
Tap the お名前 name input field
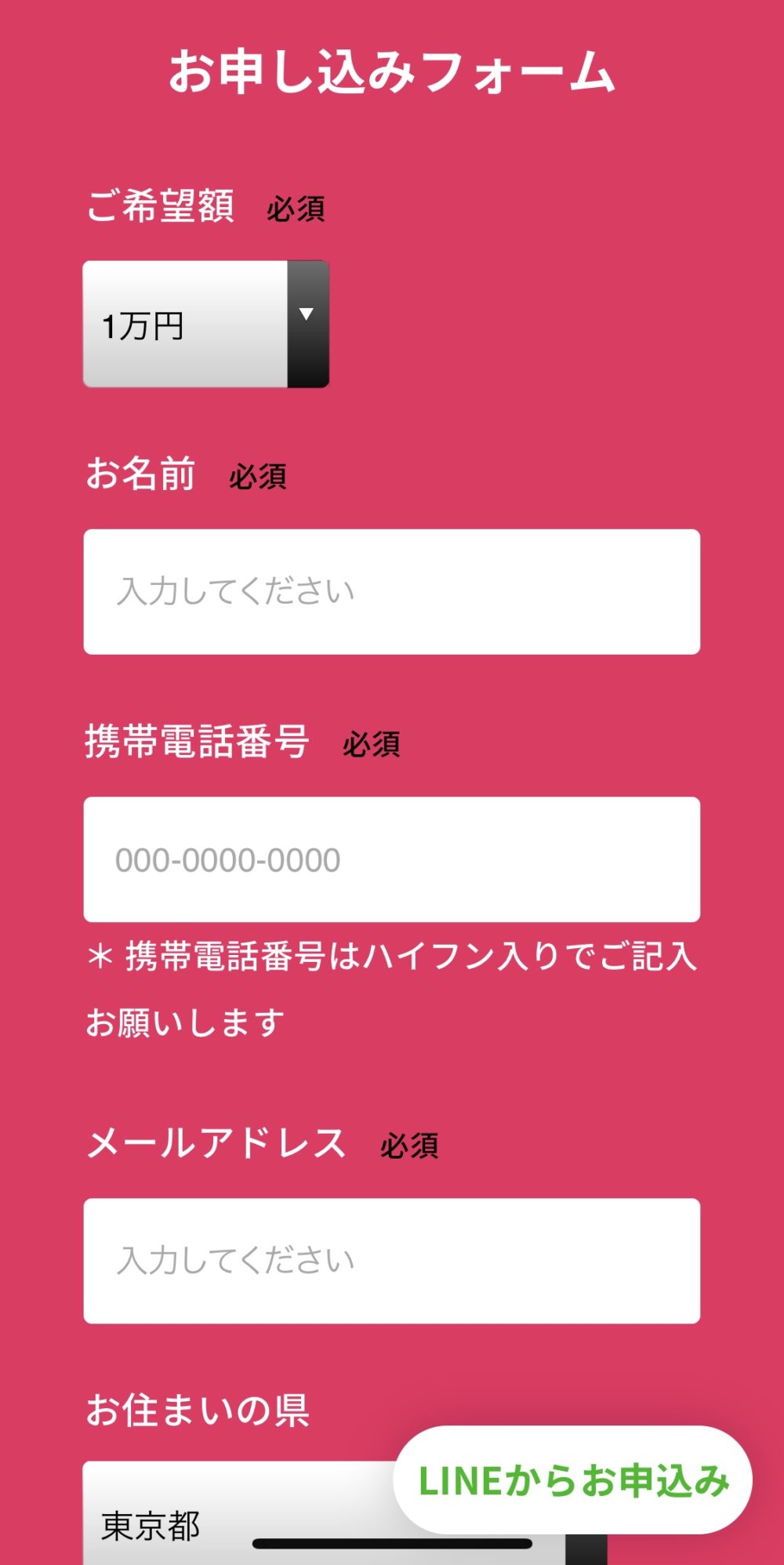(x=392, y=592)
